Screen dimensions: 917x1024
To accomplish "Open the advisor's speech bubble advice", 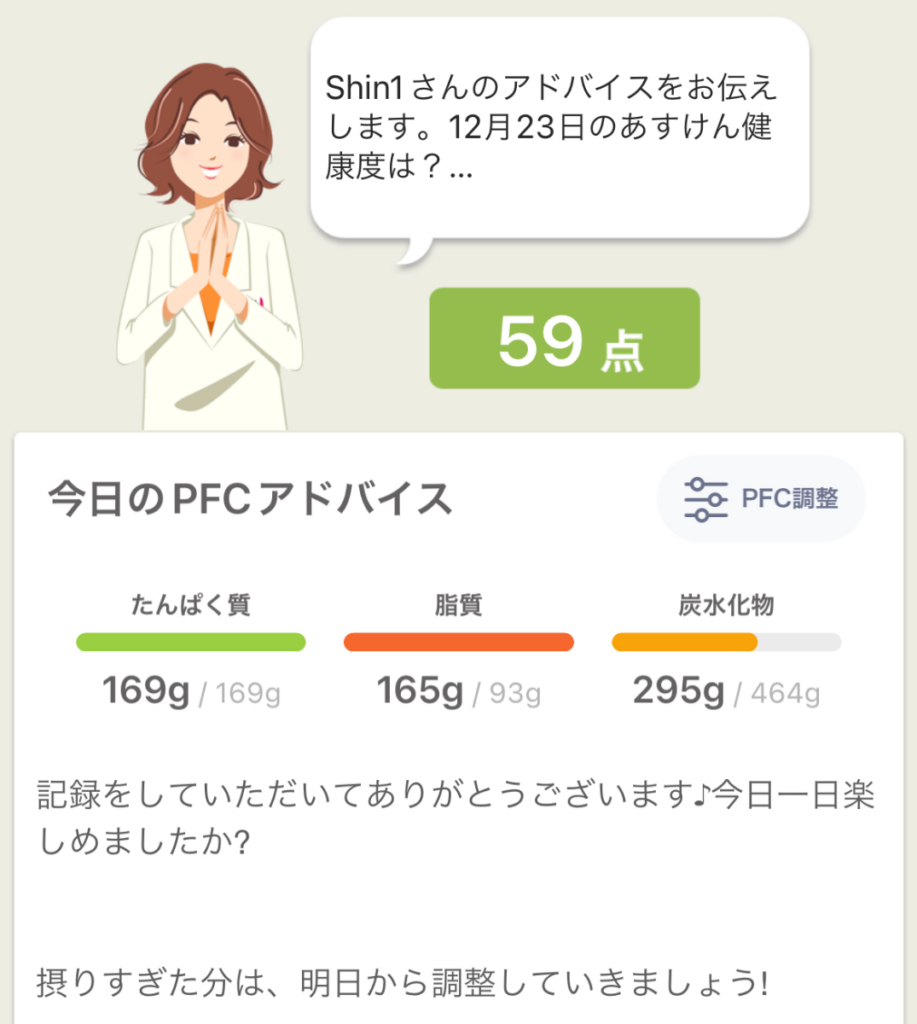I will click(558, 128).
